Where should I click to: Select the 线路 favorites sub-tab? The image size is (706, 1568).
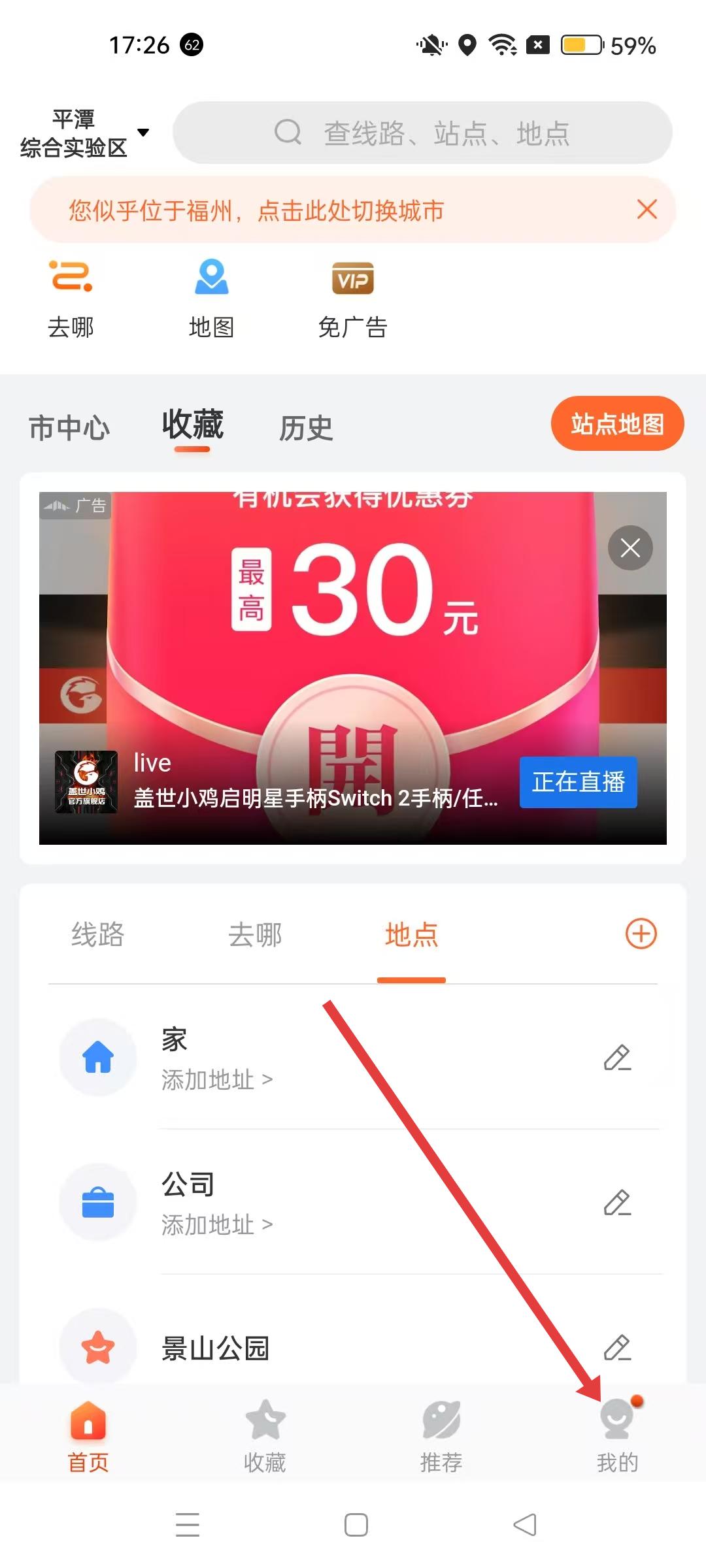(97, 934)
